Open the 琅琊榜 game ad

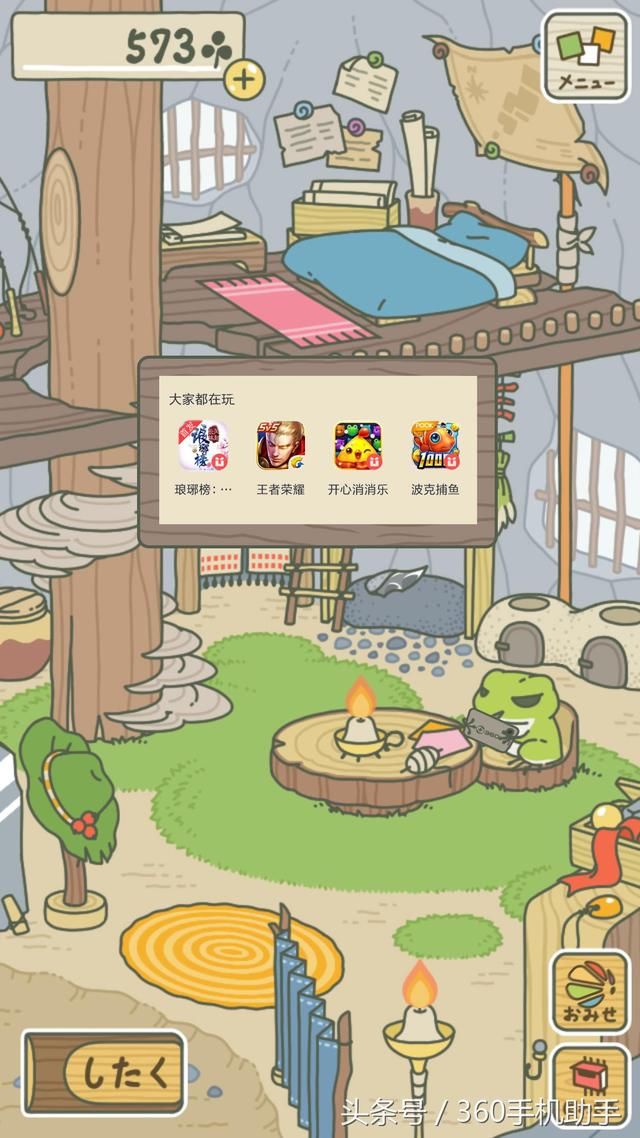[x=202, y=447]
